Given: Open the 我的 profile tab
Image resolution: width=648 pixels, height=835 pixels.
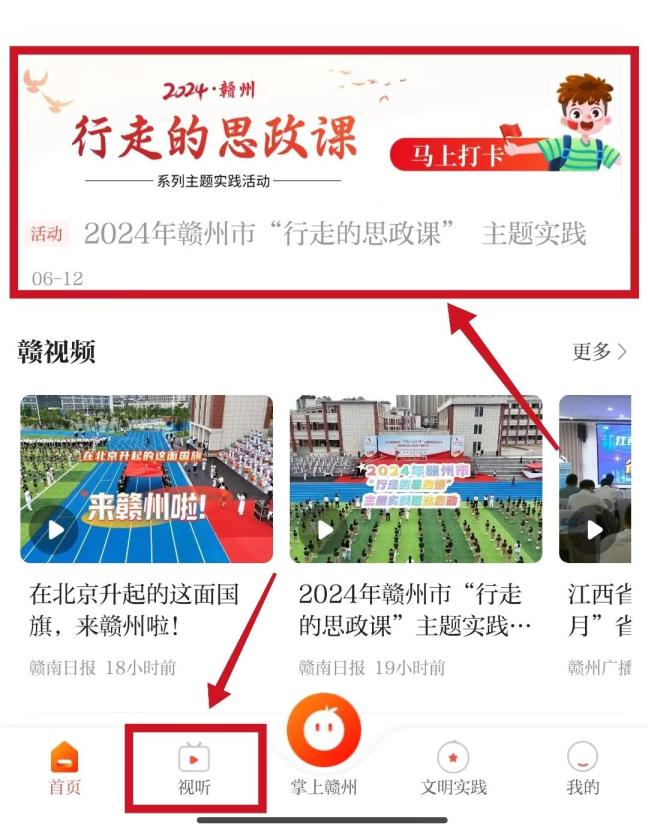Looking at the screenshot, I should (x=582, y=769).
